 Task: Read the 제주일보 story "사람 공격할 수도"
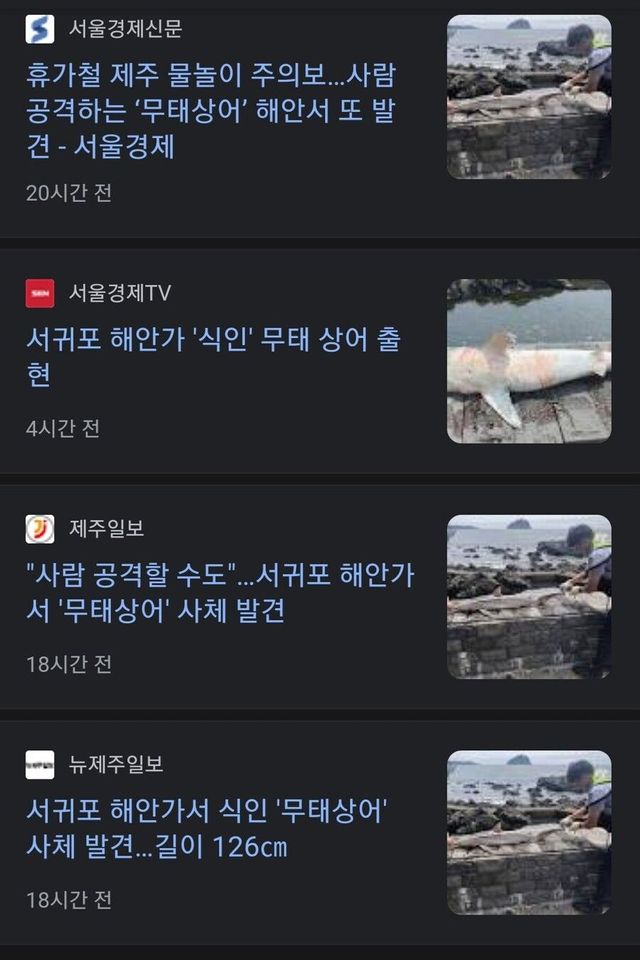(x=220, y=592)
